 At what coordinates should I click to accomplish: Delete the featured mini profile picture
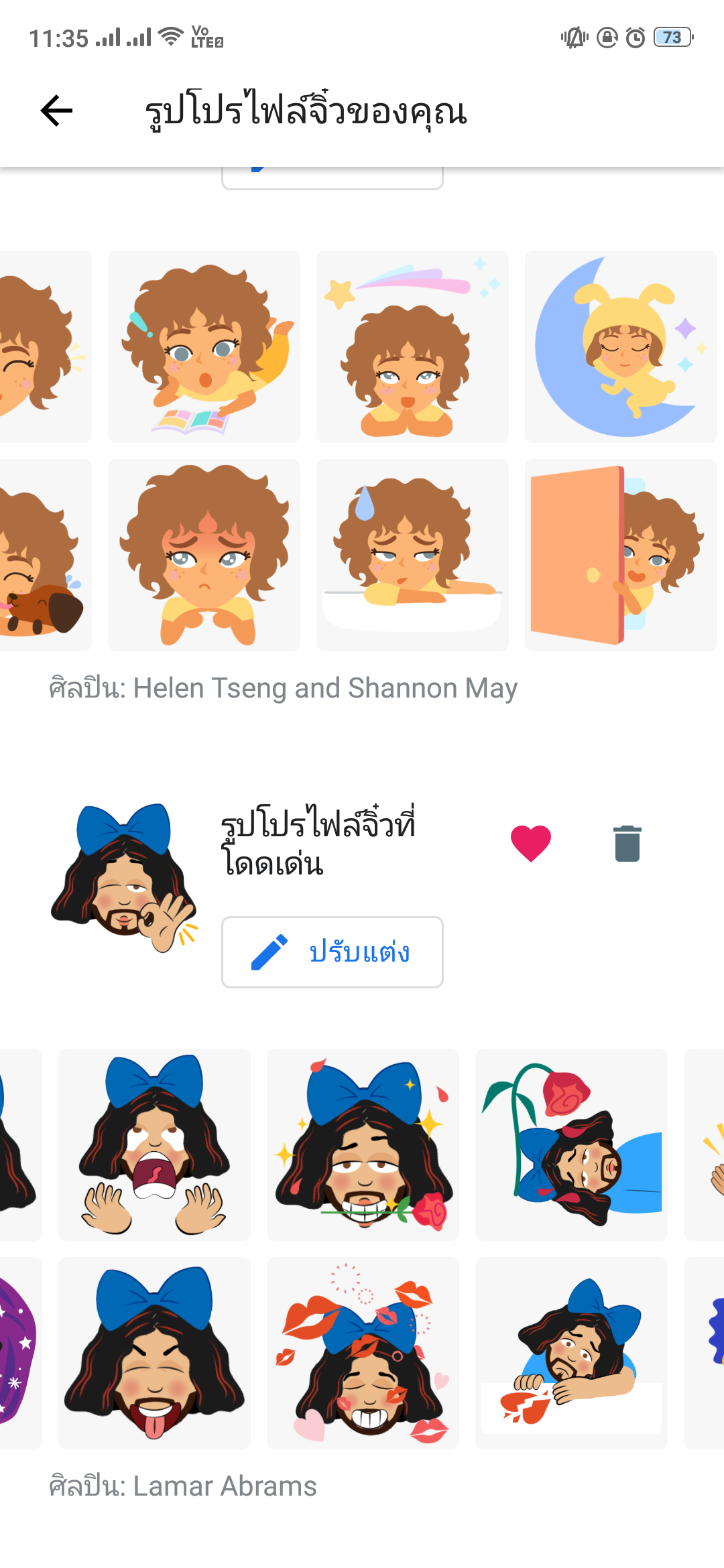click(x=627, y=843)
